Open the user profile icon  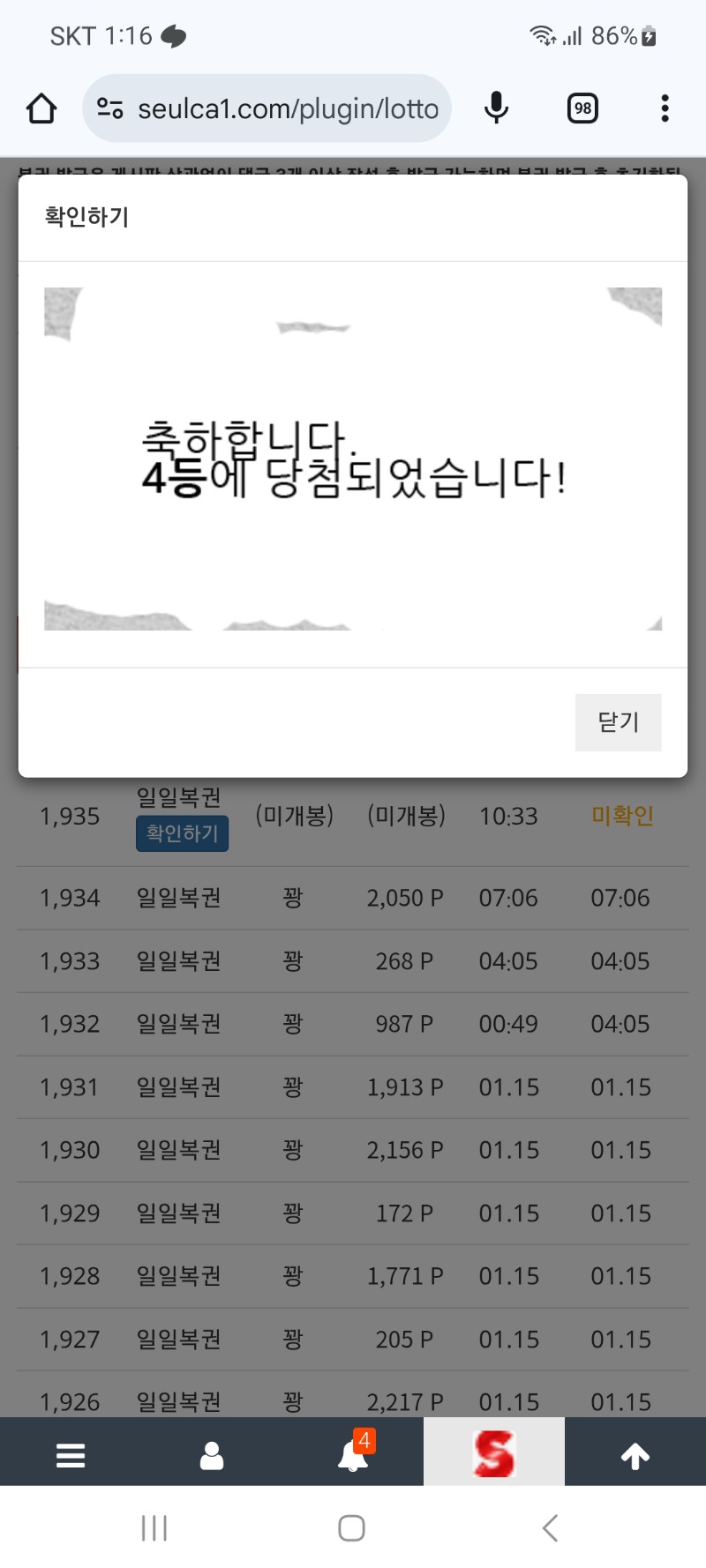(212, 1455)
